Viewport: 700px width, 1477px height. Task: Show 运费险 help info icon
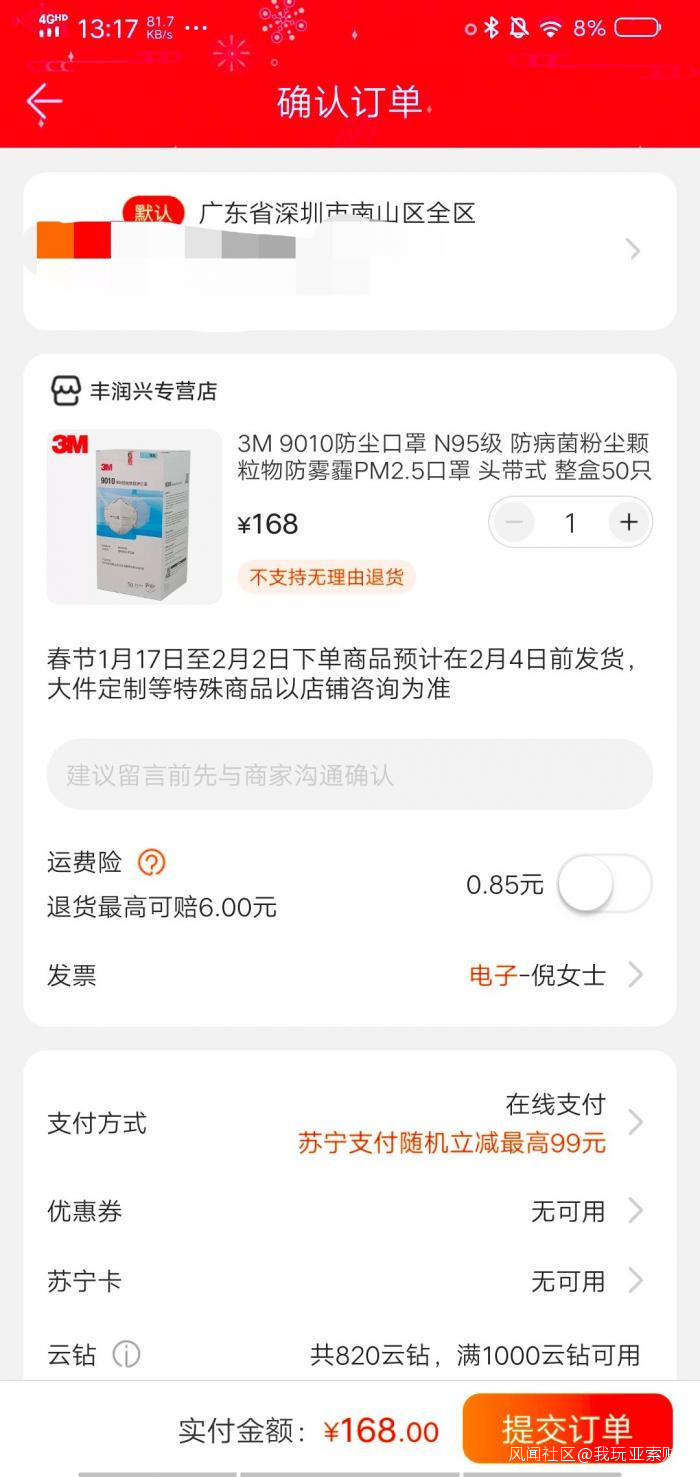click(151, 862)
